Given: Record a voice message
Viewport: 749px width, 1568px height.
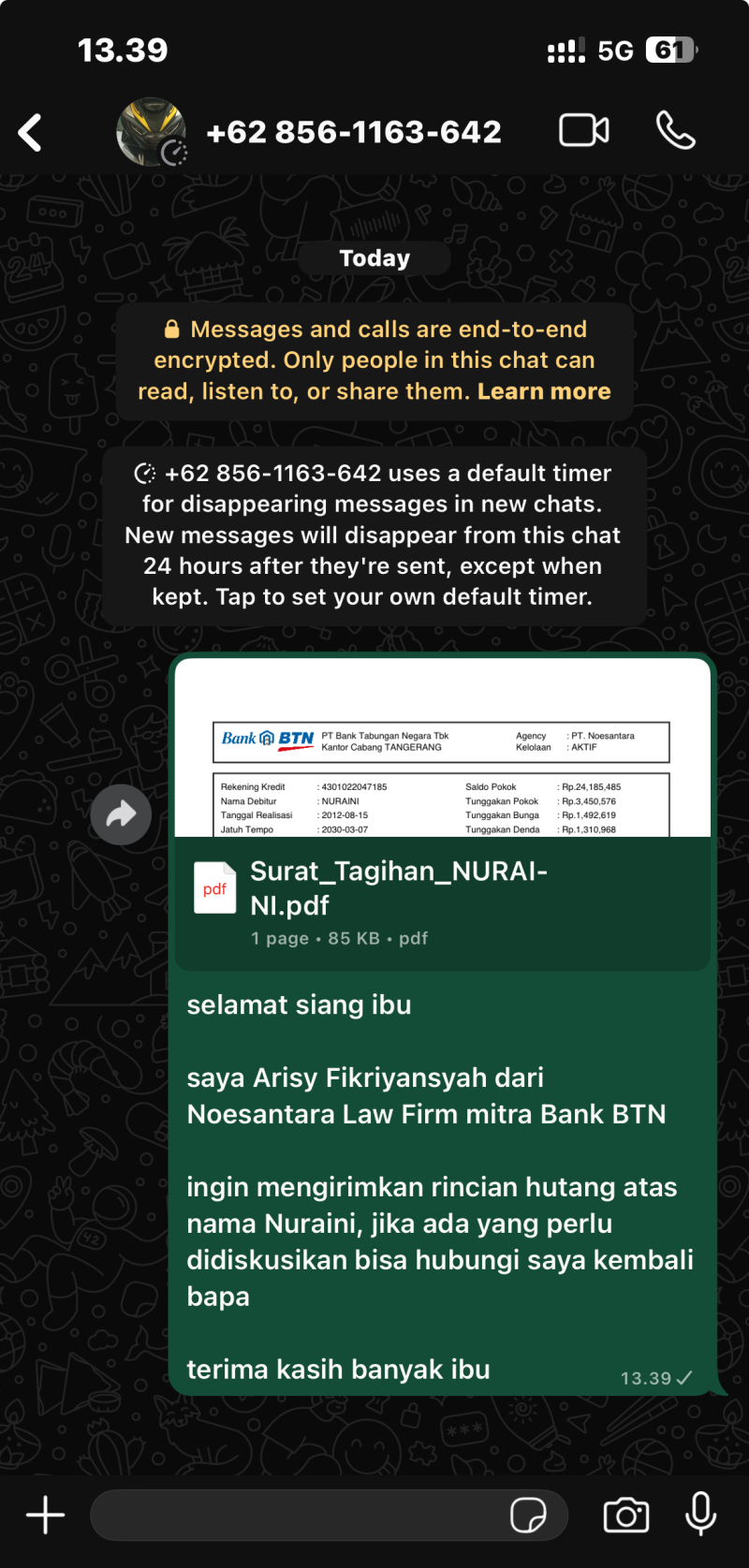Looking at the screenshot, I should [700, 1515].
